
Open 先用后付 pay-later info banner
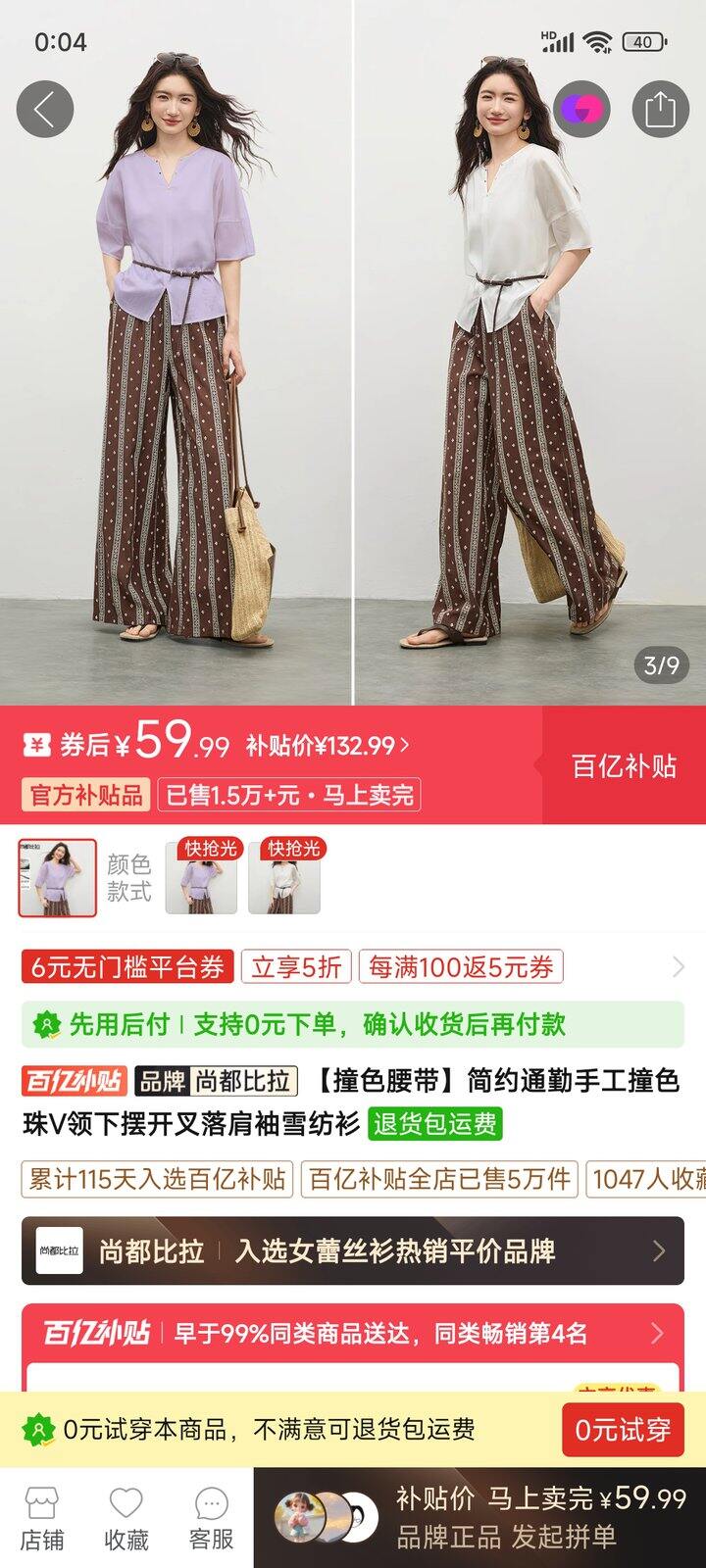[353, 1024]
